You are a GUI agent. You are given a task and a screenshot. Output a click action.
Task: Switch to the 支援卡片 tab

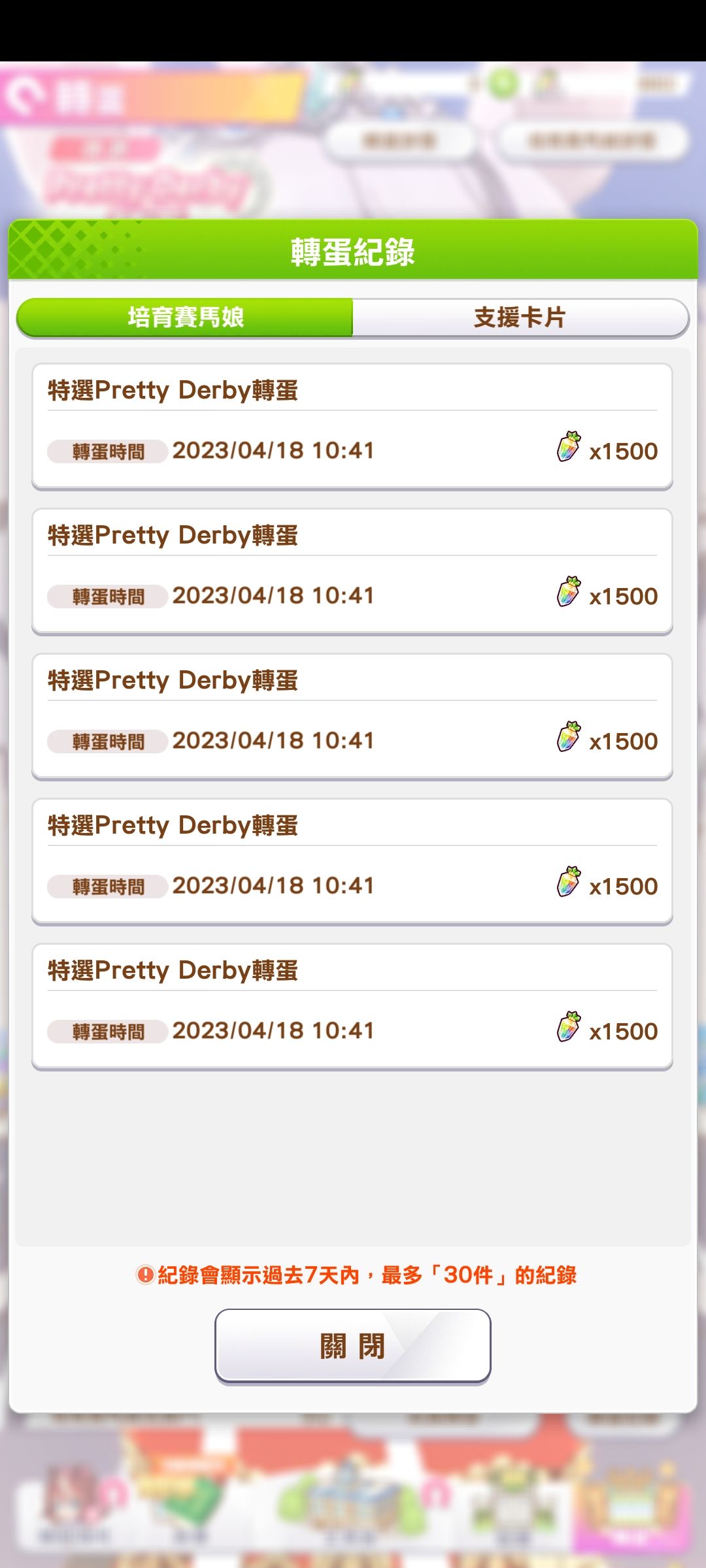(520, 318)
